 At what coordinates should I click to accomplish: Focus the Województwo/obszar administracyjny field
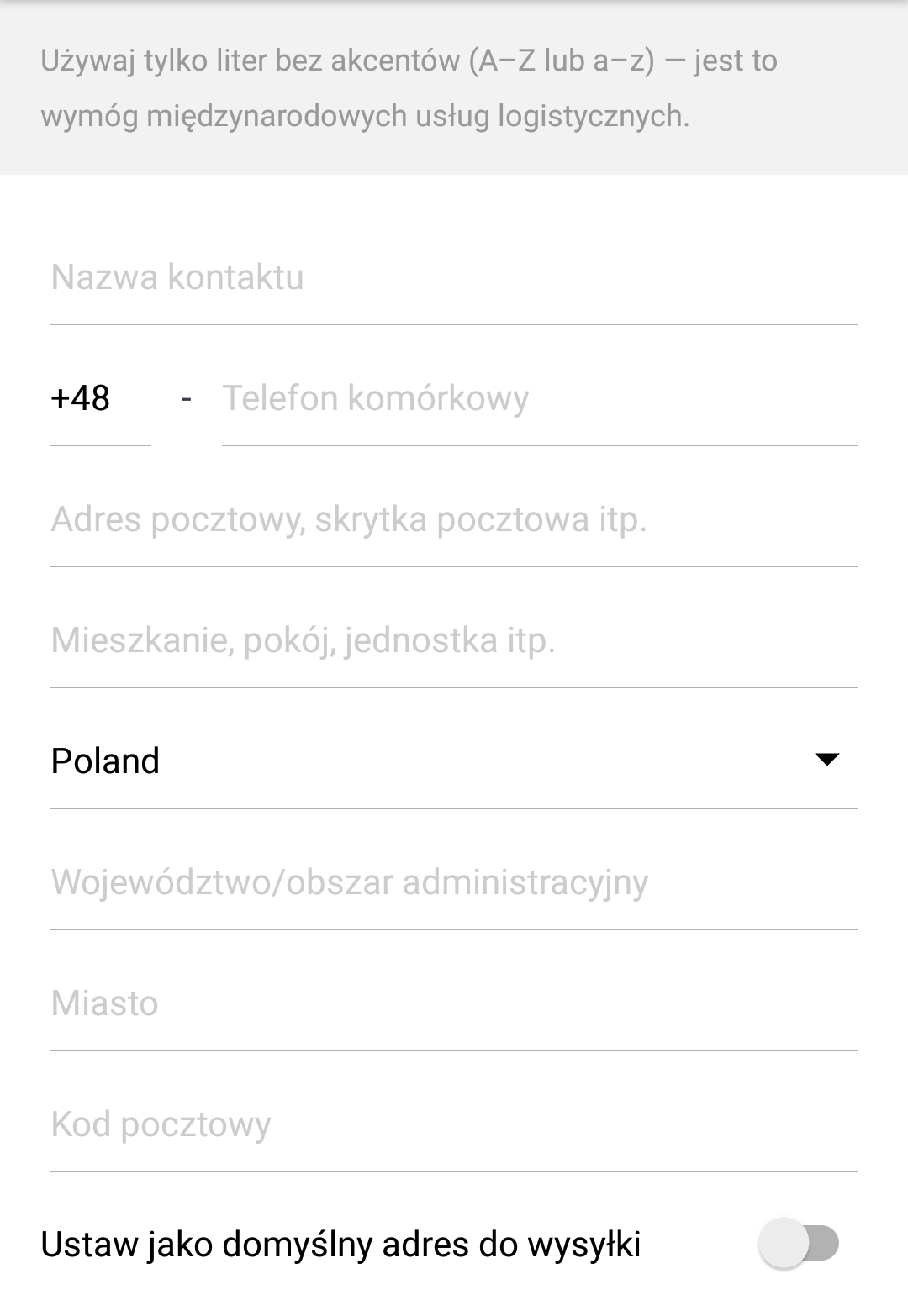pos(454,882)
